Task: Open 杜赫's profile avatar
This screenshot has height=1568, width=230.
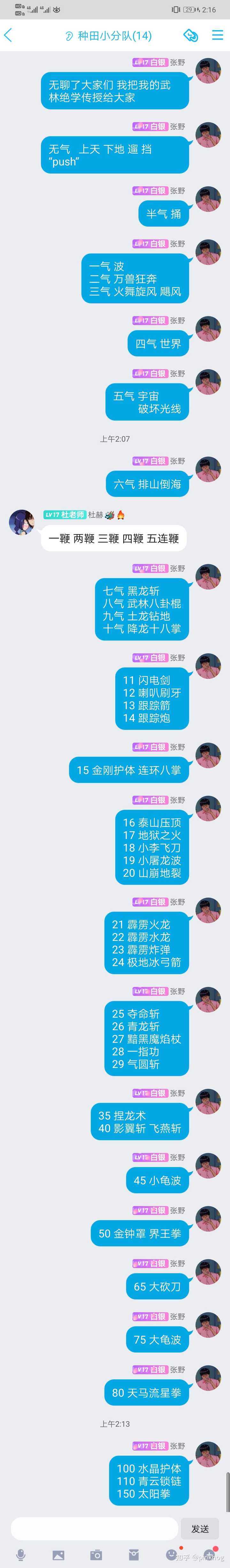Action: click(x=21, y=521)
